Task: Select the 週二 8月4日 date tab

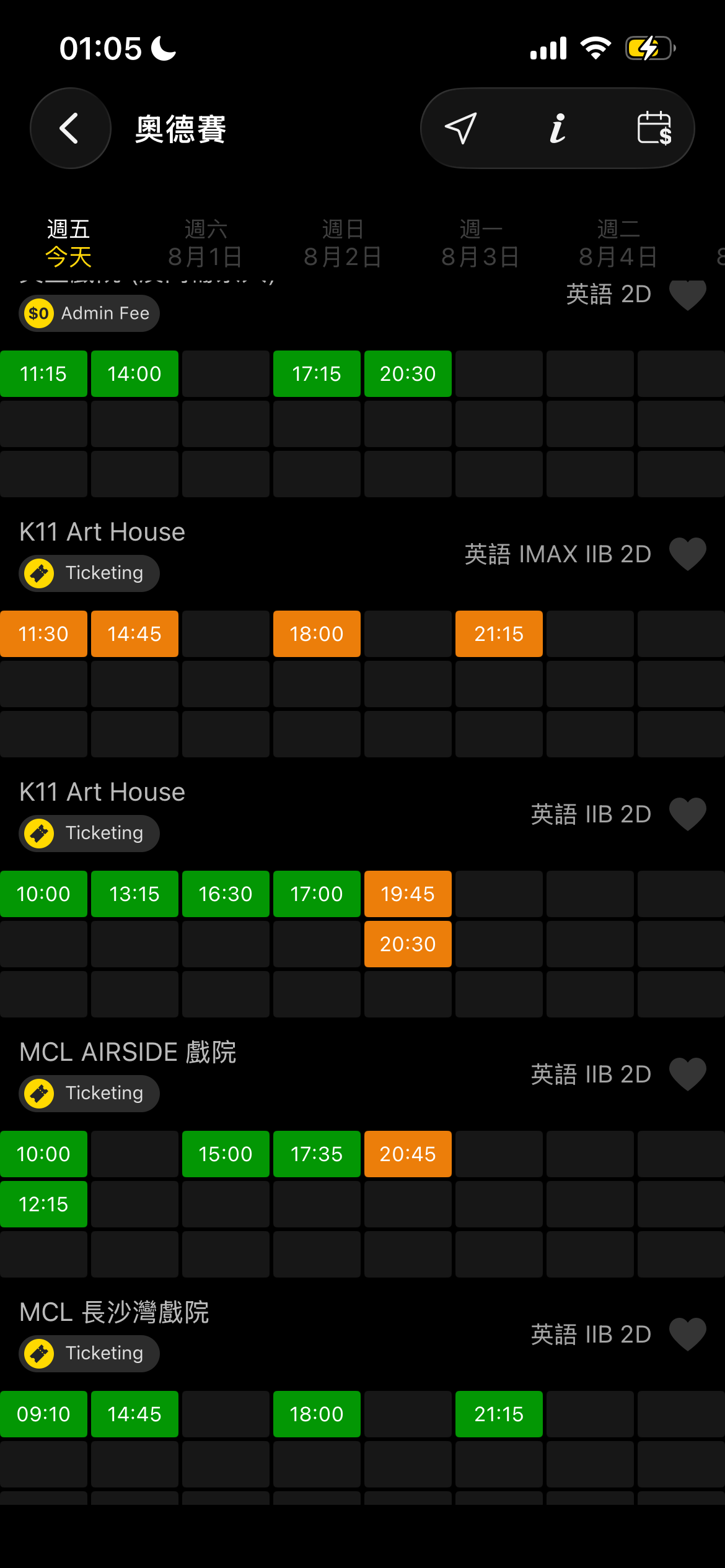Action: (618, 243)
